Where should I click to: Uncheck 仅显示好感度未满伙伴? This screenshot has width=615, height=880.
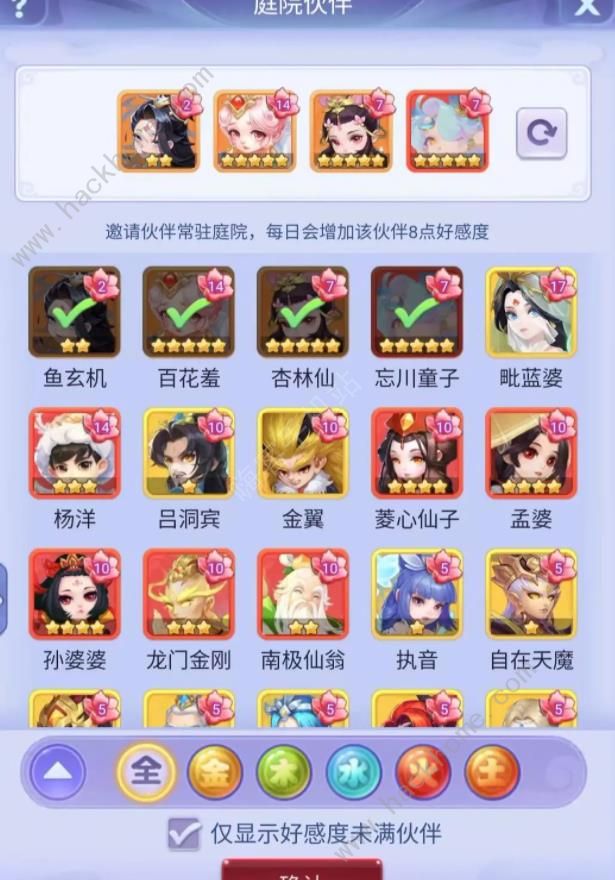tap(183, 832)
